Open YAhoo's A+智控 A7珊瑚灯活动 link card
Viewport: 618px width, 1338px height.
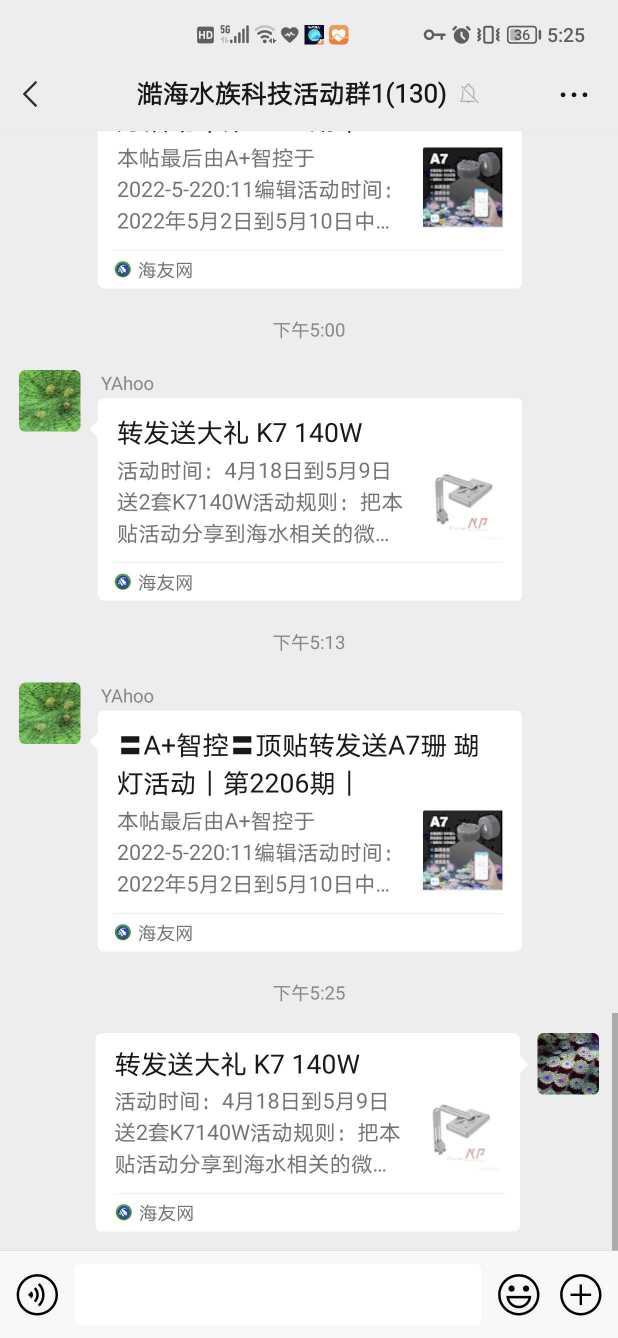pos(309,830)
